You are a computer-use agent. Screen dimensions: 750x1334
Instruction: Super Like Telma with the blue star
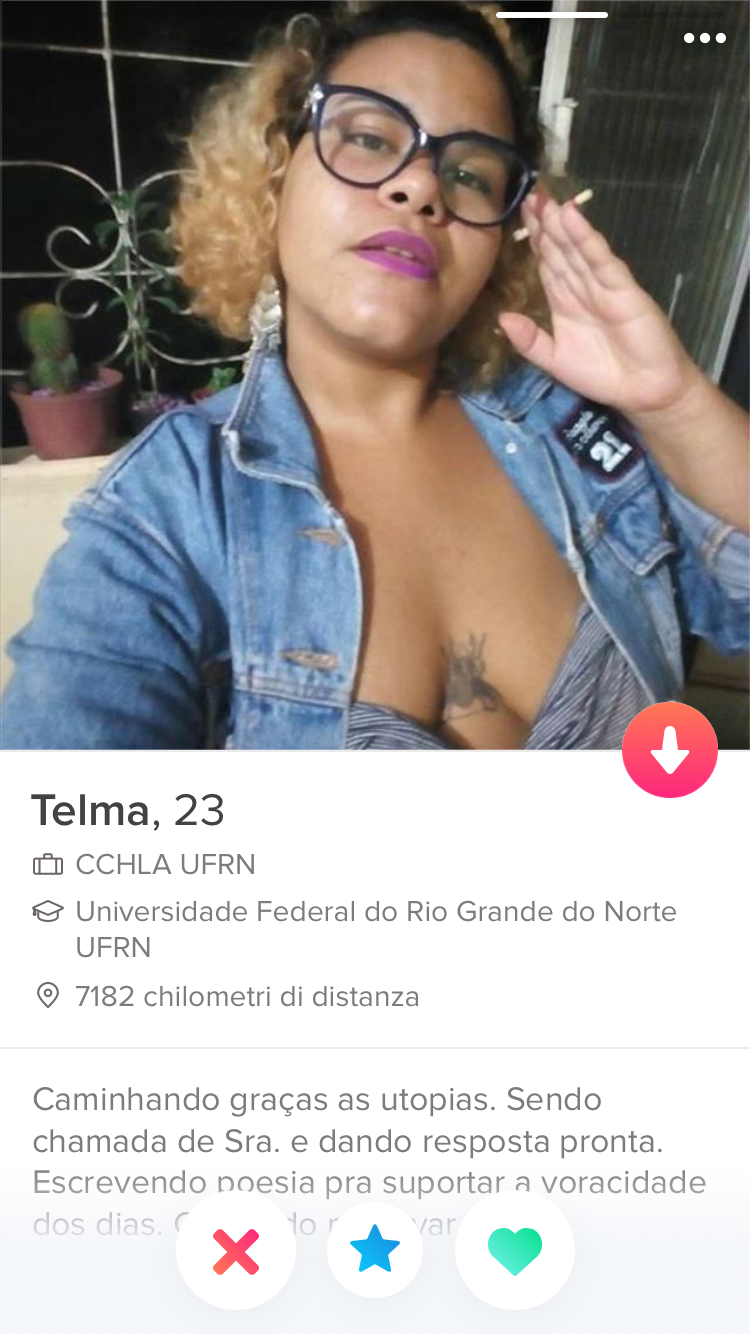(375, 1251)
